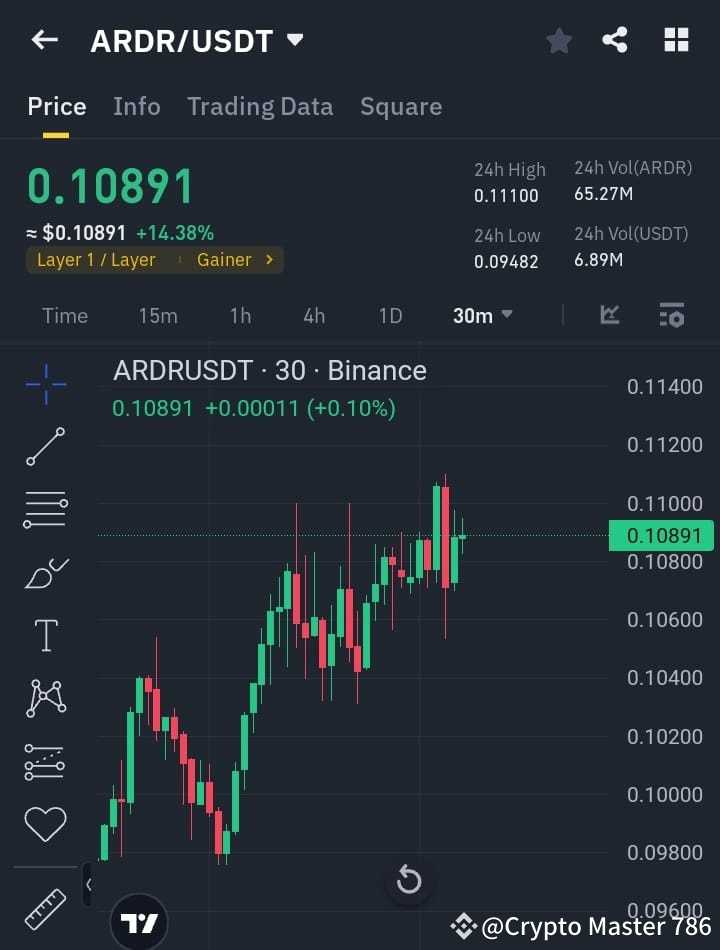
Task: Open the chart indicator settings icon
Action: pyautogui.click(x=672, y=315)
